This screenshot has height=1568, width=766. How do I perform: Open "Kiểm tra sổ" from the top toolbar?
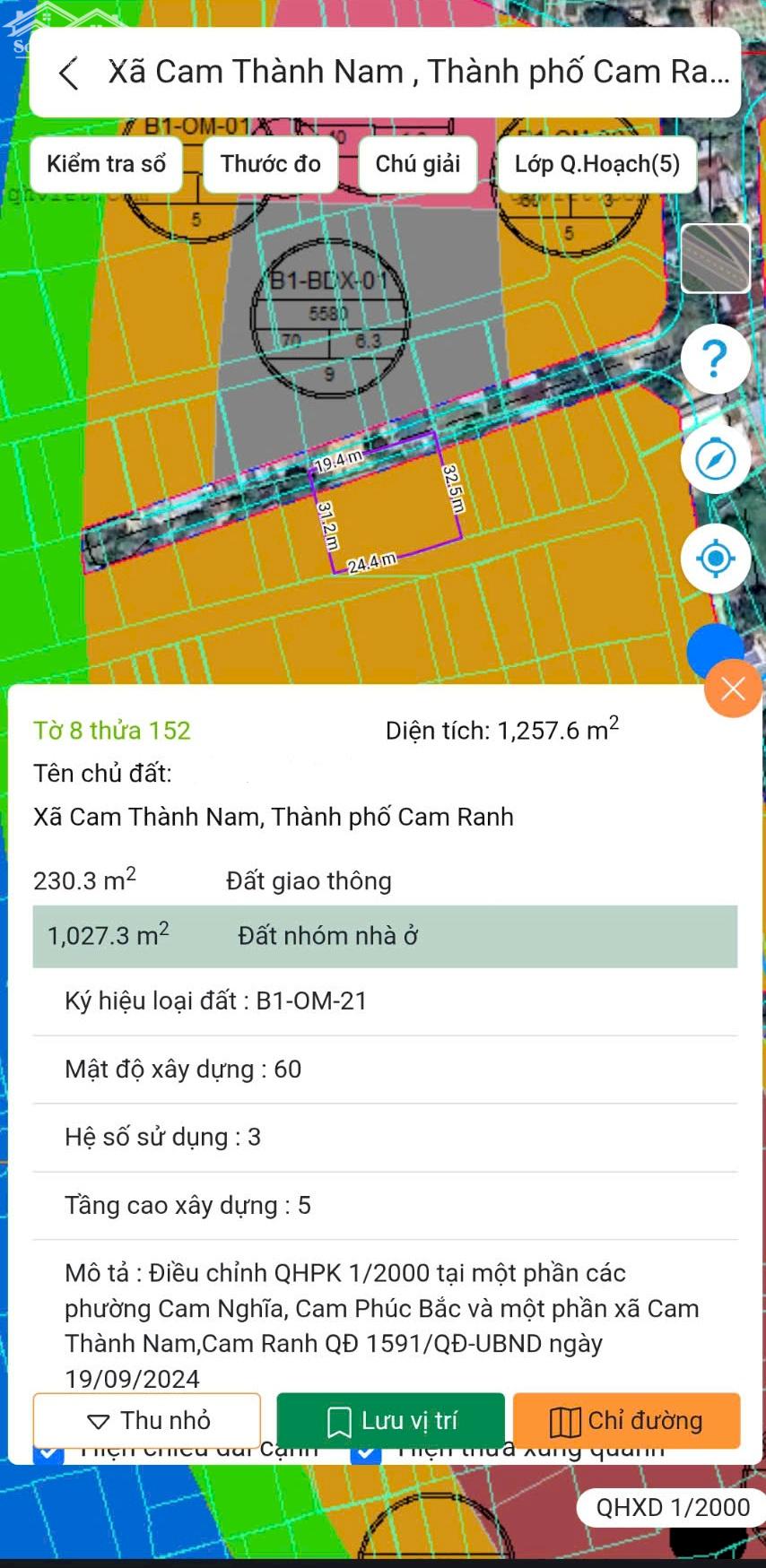106,164
